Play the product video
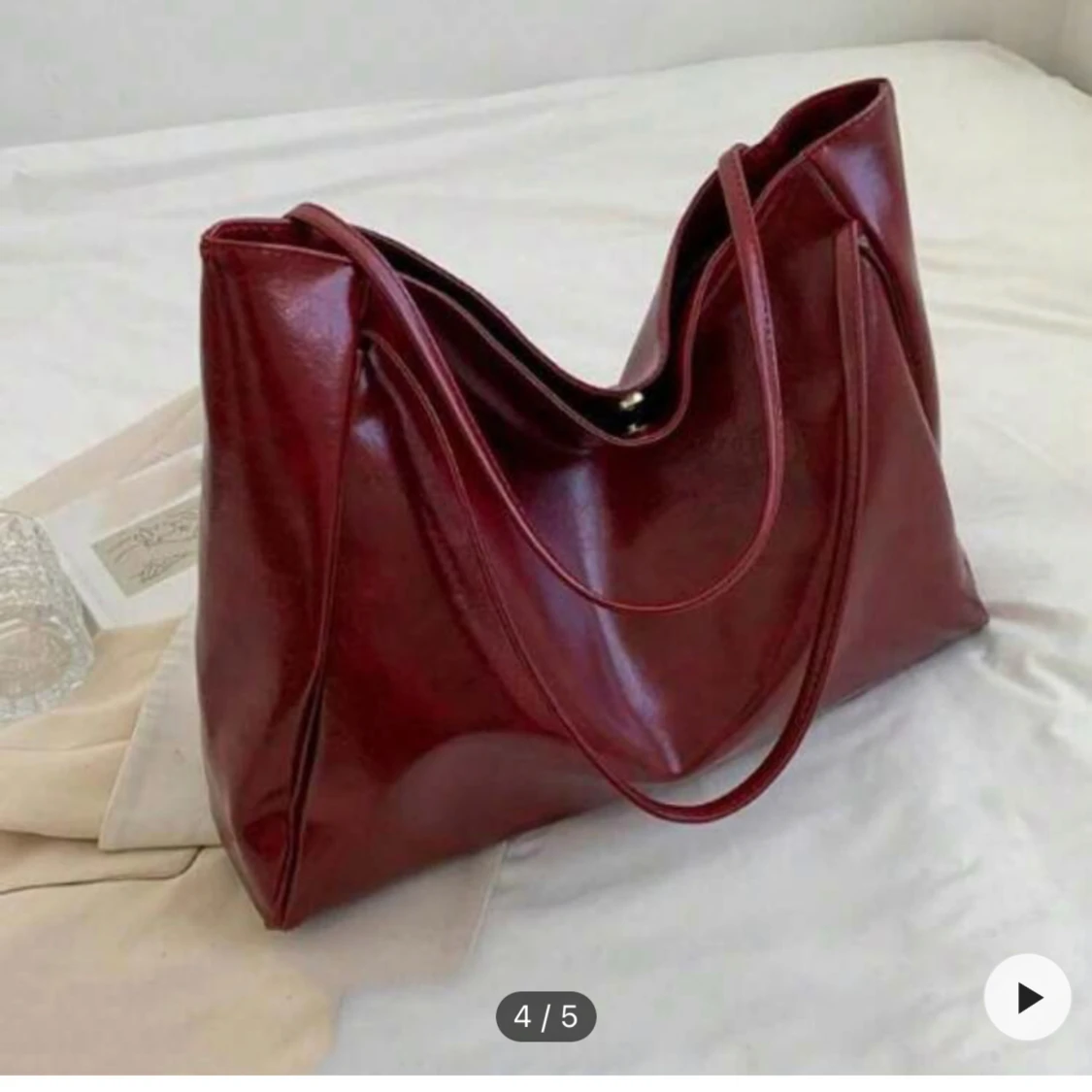This screenshot has width=1092, height=1092. [1027, 997]
